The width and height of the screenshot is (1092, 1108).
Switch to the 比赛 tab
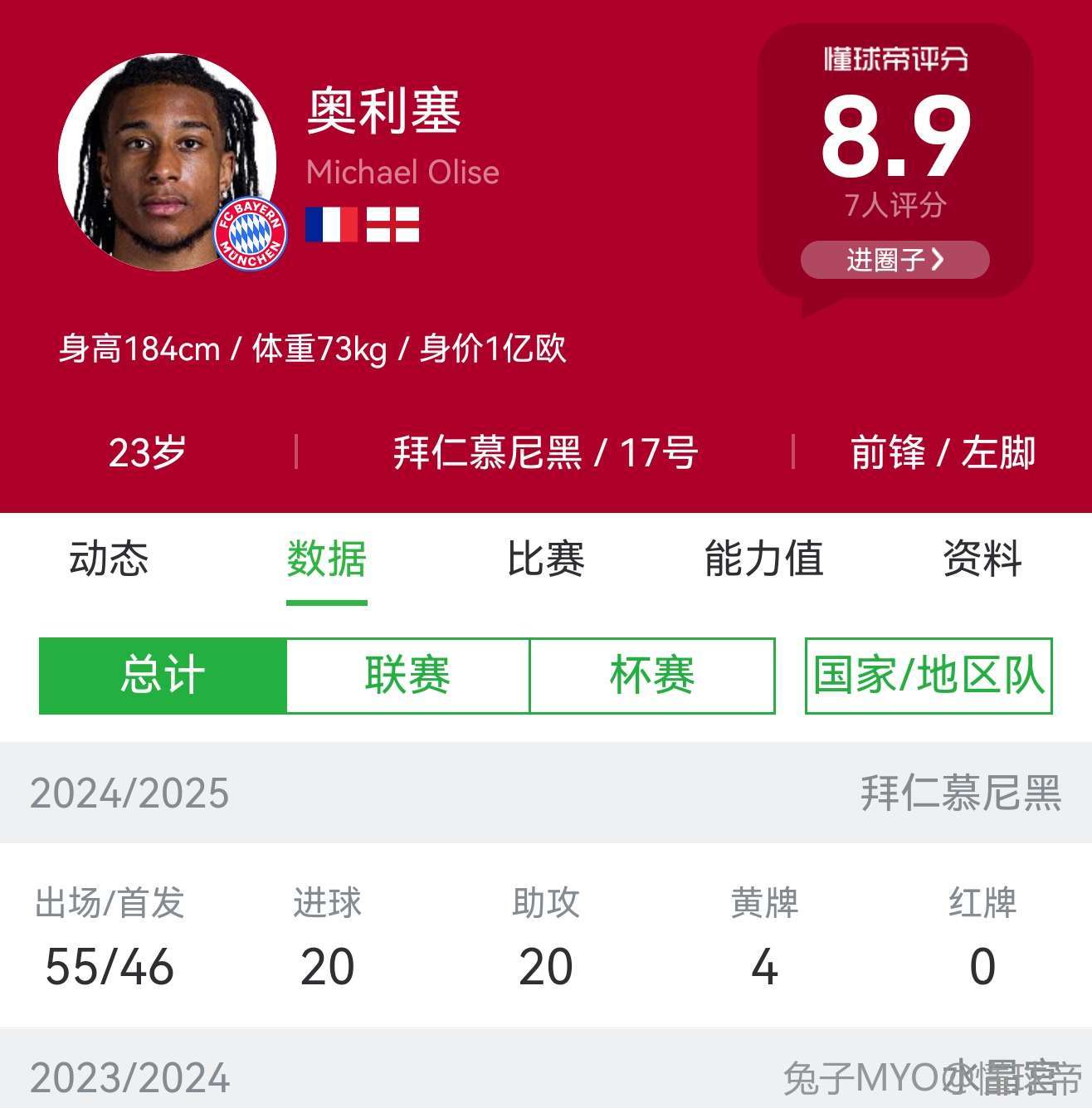click(545, 558)
